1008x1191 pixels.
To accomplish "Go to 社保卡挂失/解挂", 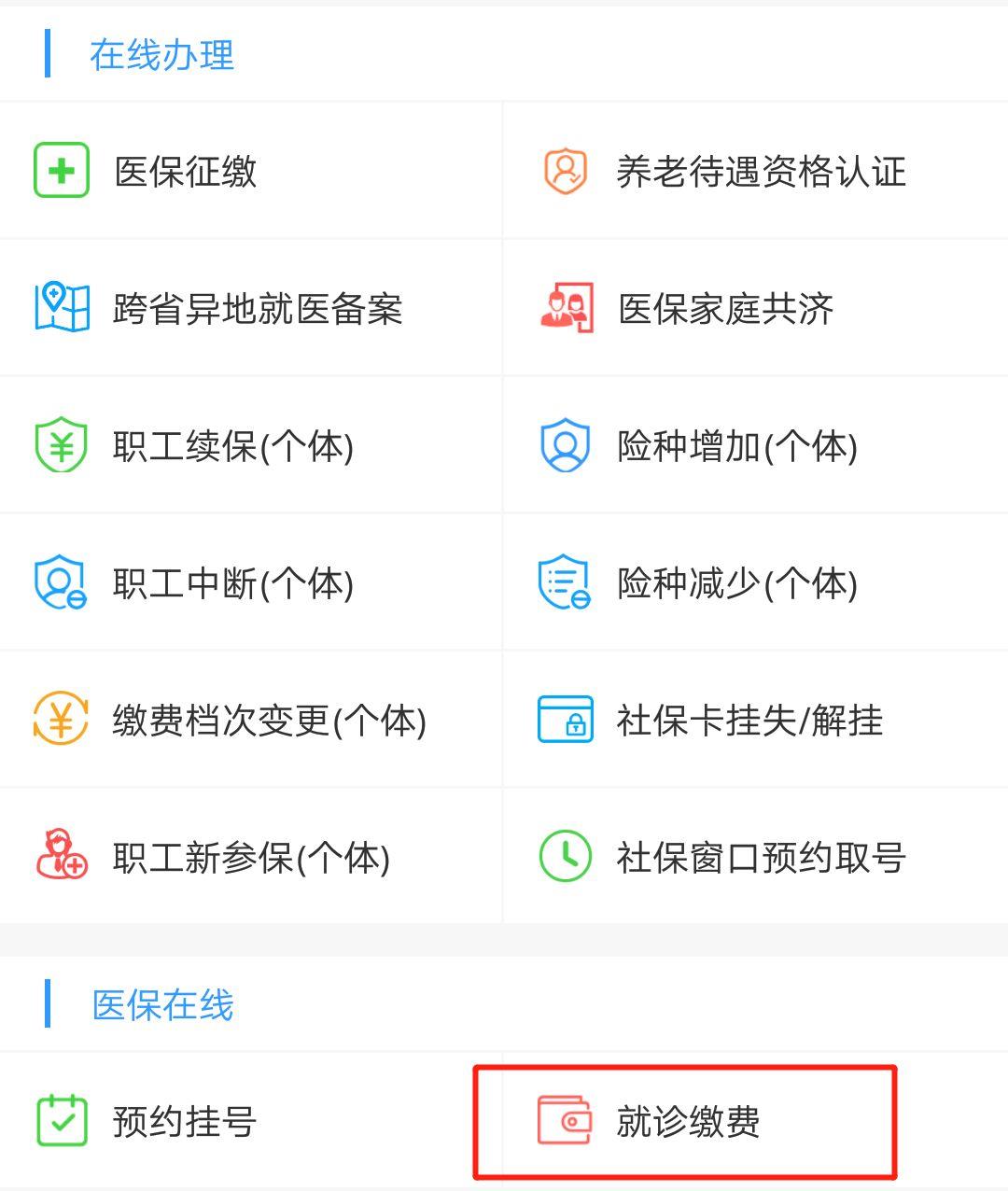I will (749, 721).
